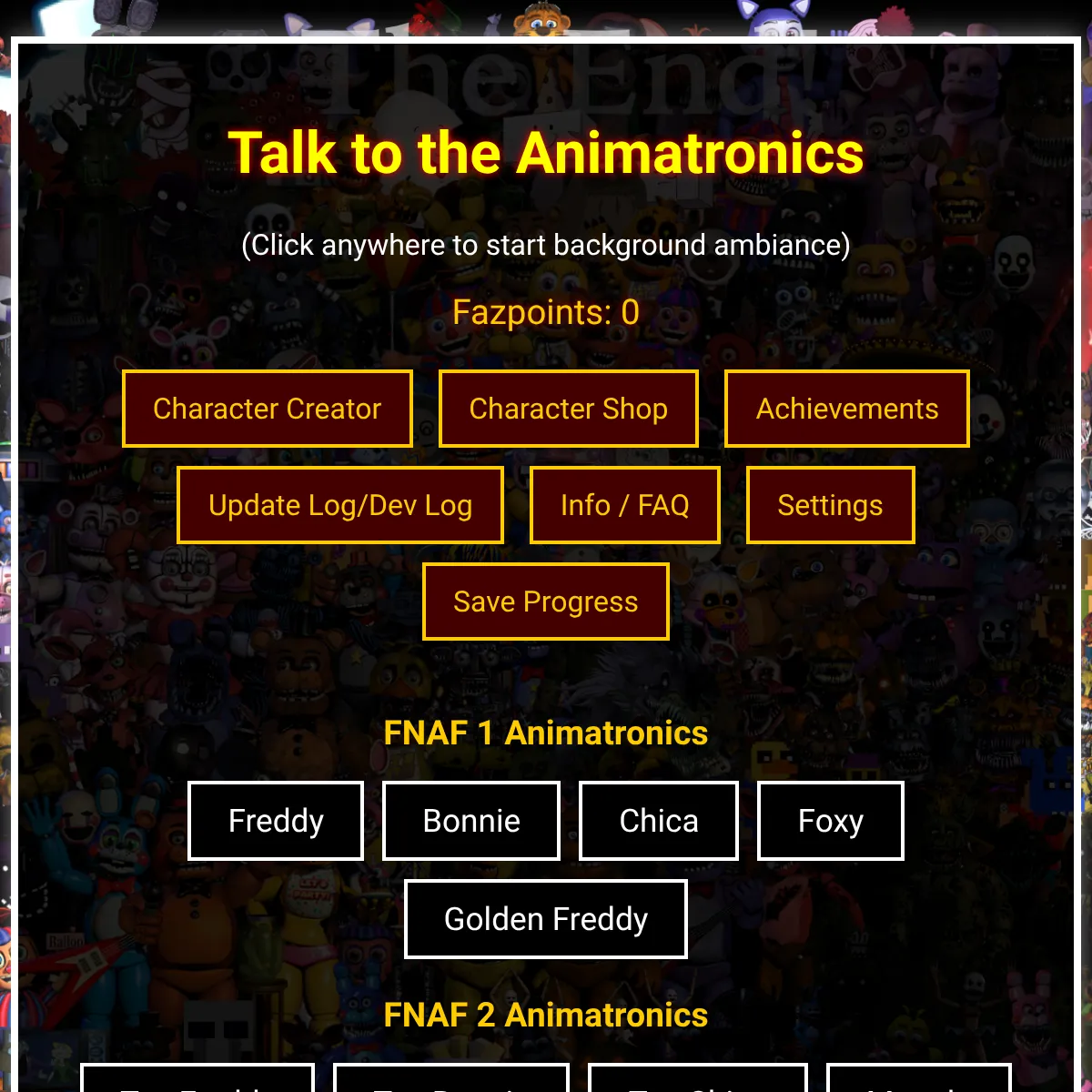Tap the Save Progress button

(x=545, y=602)
